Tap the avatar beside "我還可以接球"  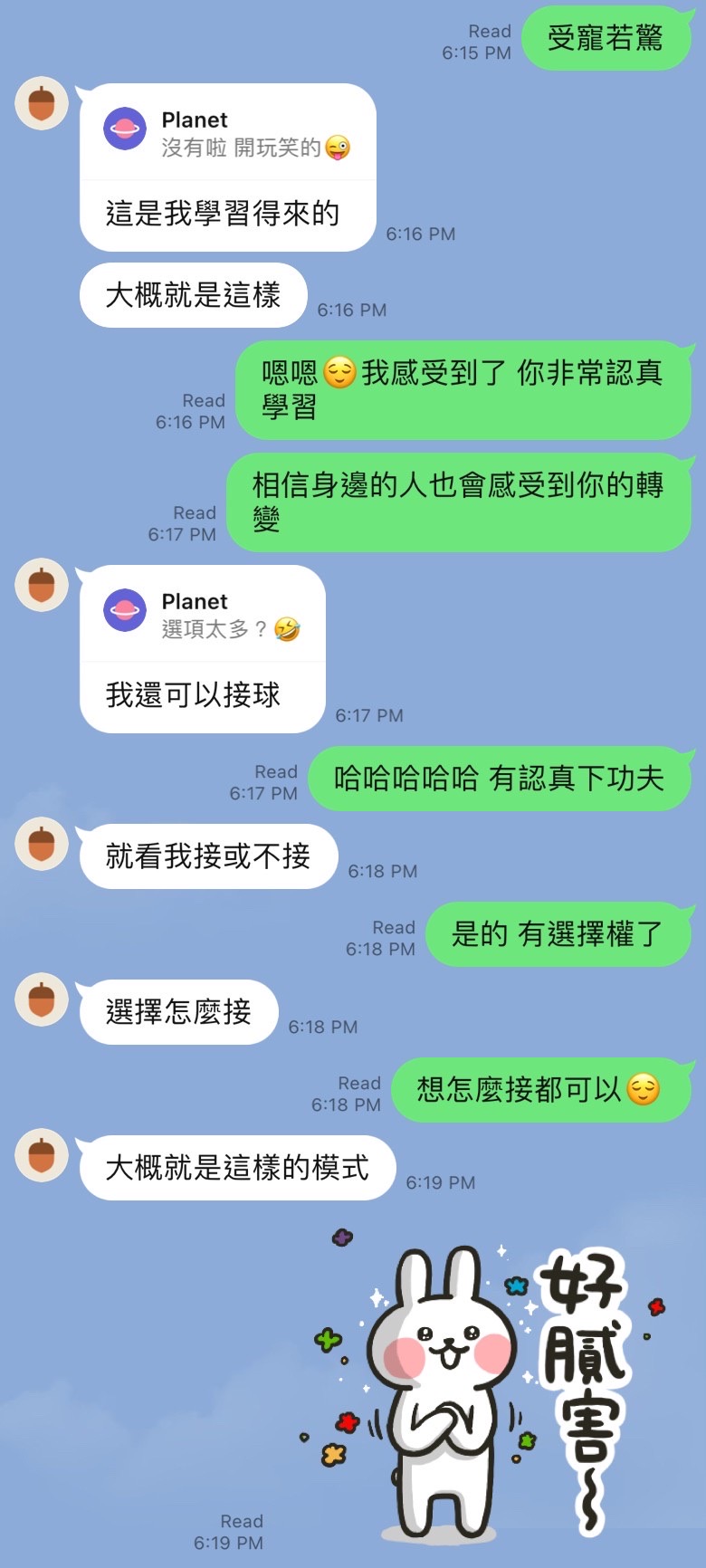pos(42,585)
